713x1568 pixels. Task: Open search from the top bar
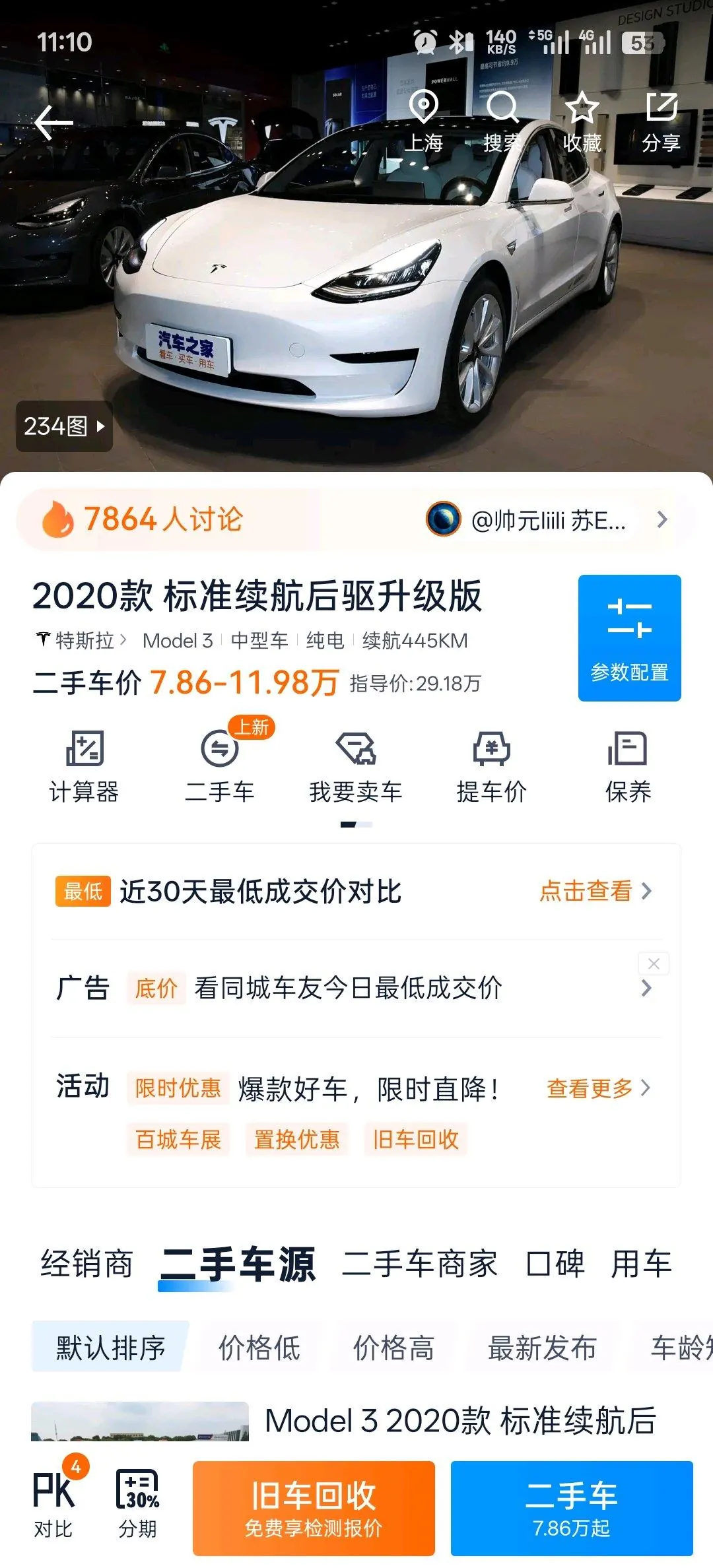tap(502, 122)
